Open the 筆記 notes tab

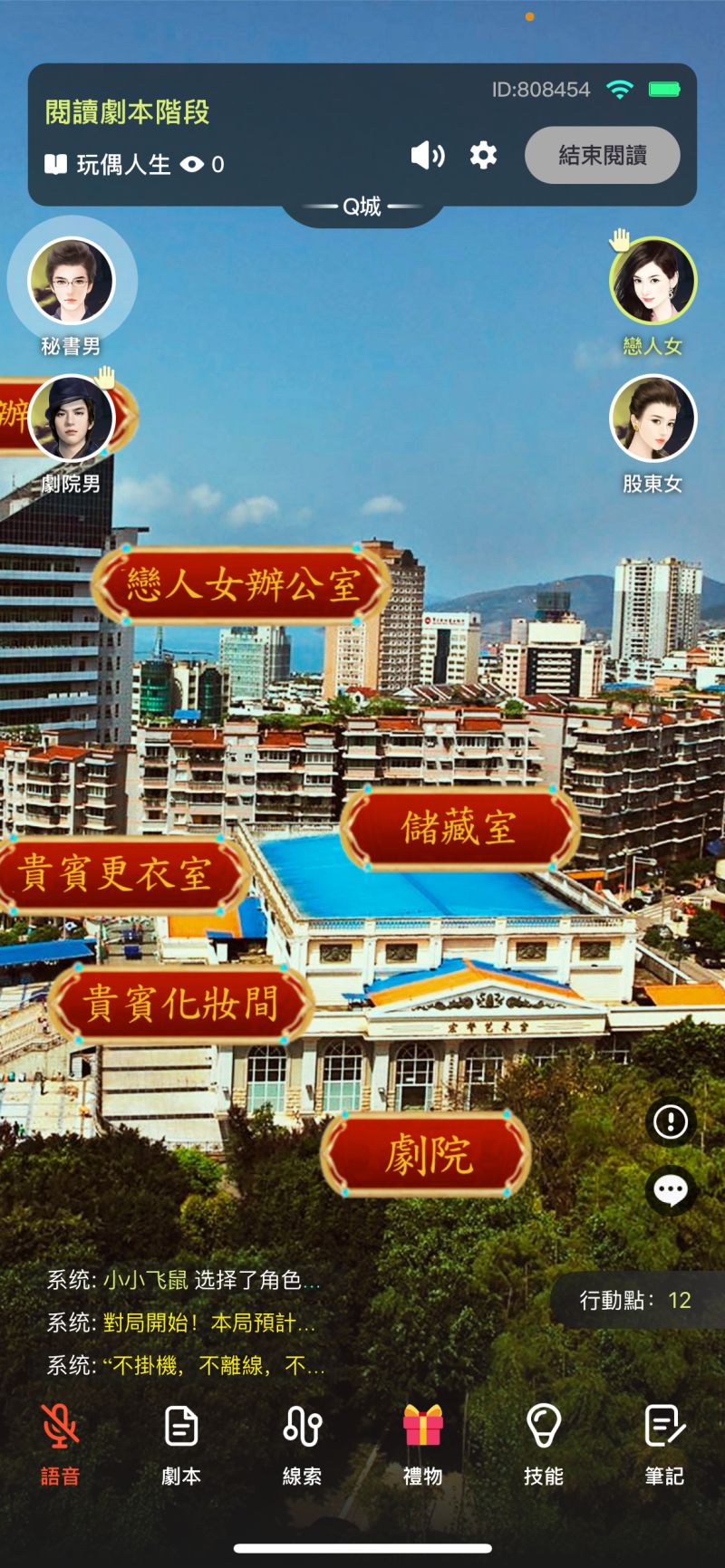[664, 1445]
